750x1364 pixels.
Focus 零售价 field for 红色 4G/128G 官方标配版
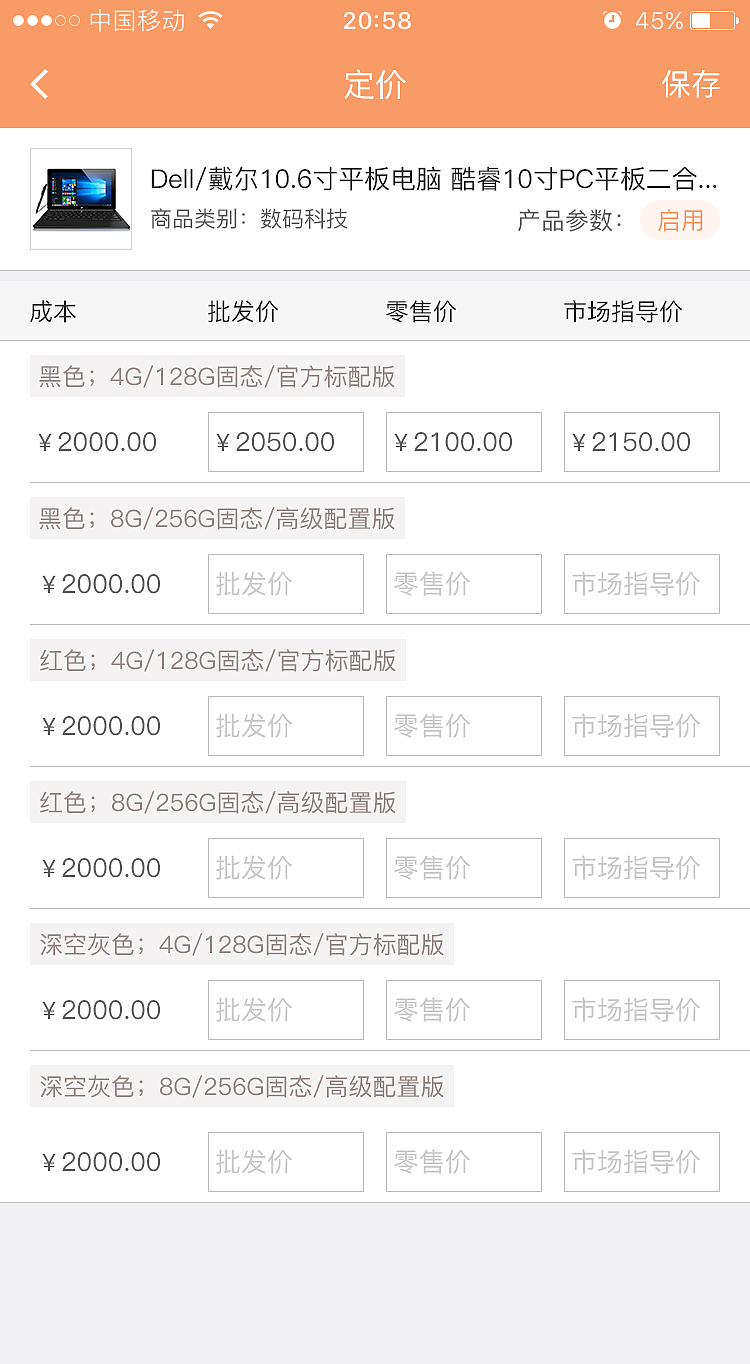point(464,726)
